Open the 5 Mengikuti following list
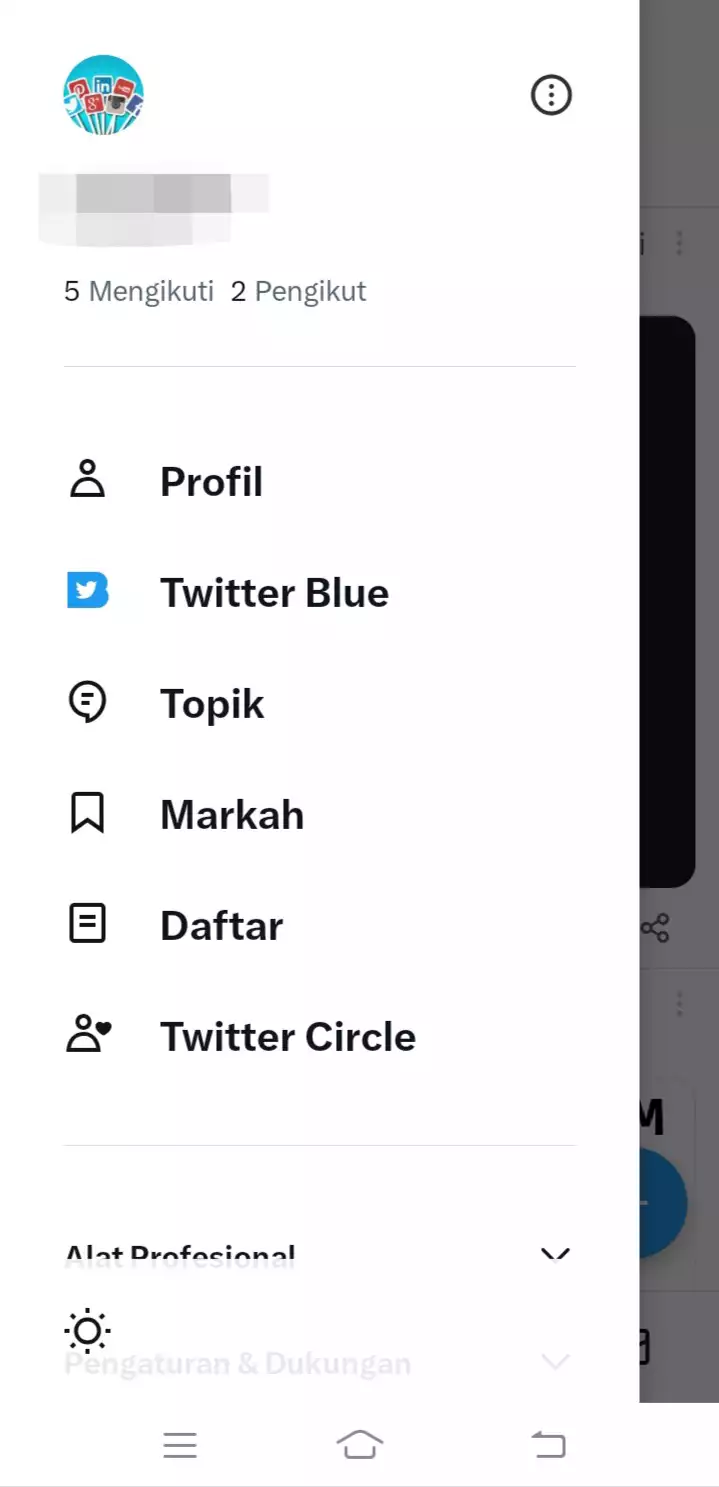Viewport: 719px width, 1487px height. pos(139,291)
